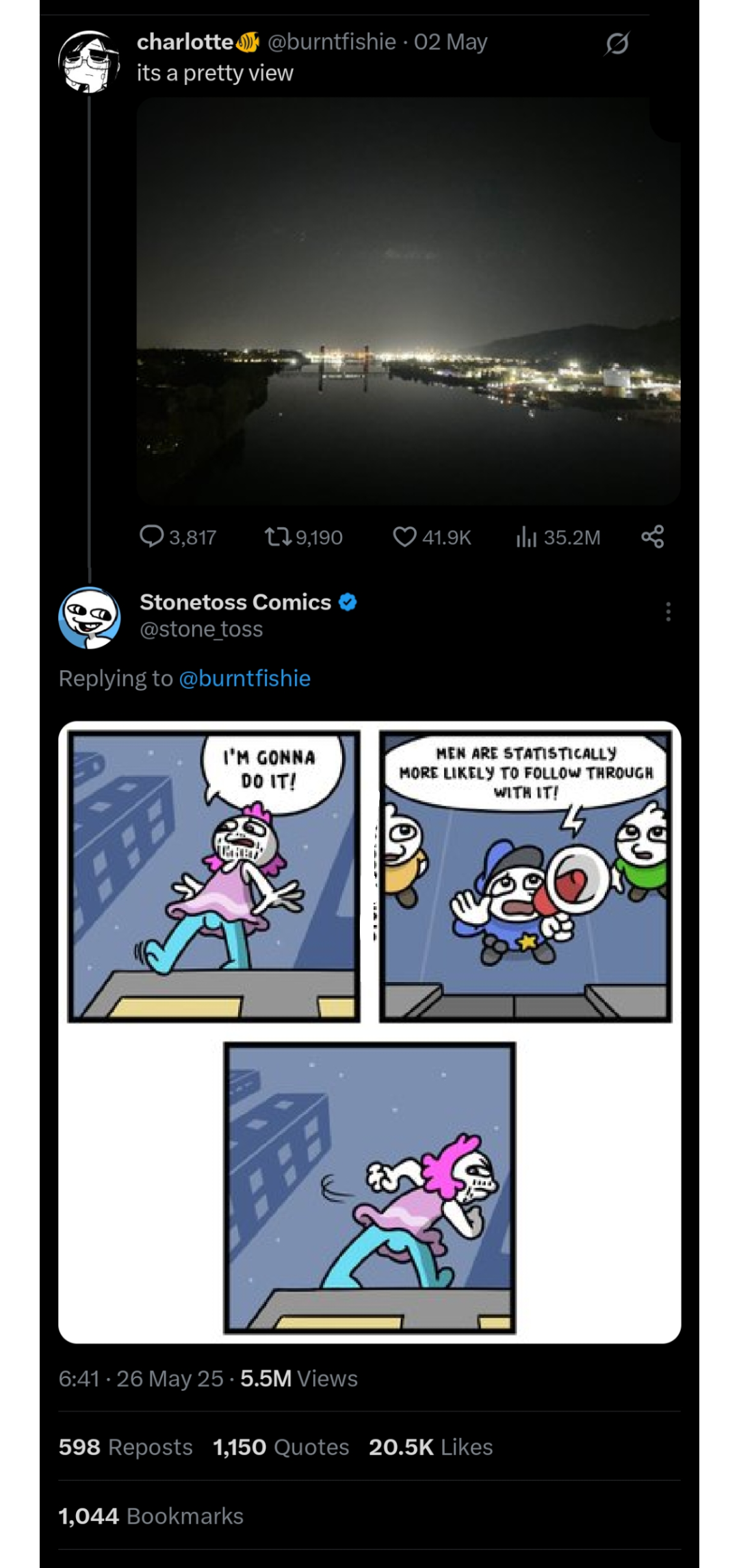The image size is (739, 1568).
Task: Open the @burntfishie mention link
Action: tap(244, 678)
